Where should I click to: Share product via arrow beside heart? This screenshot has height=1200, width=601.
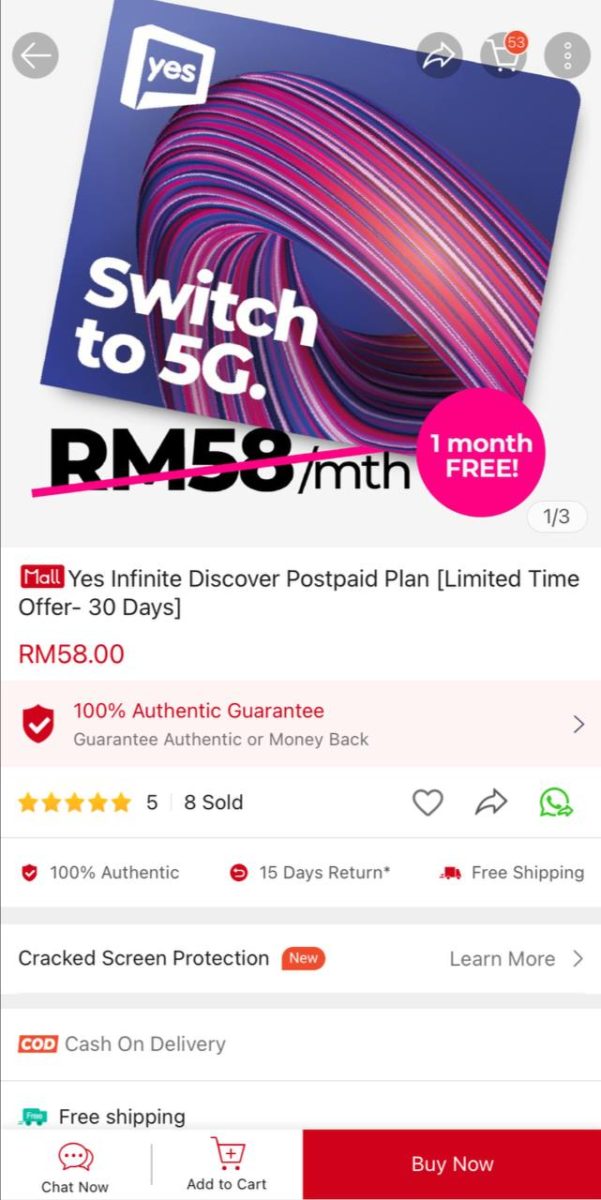pyautogui.click(x=491, y=802)
